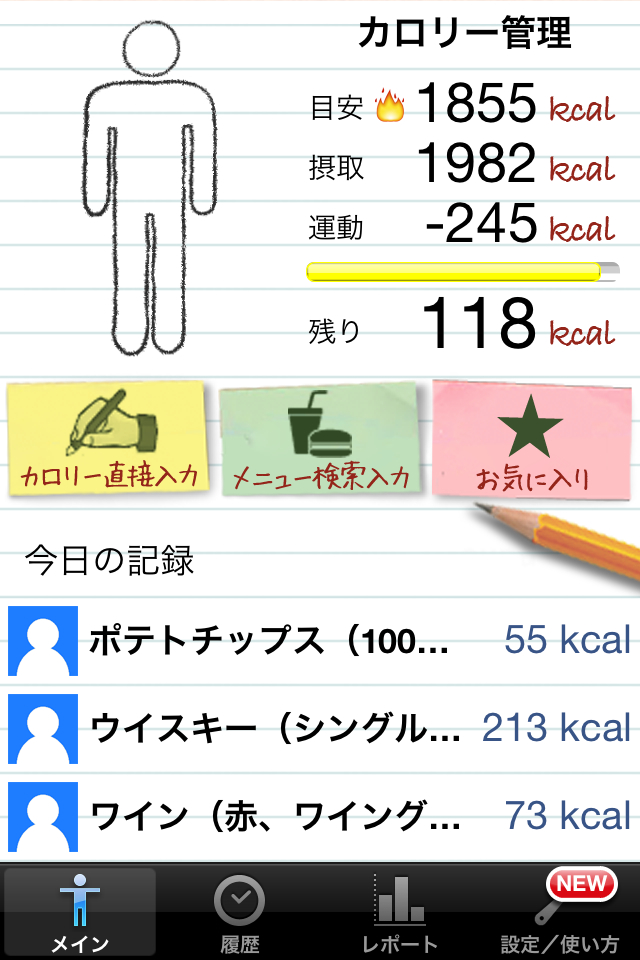Select the ウイスキー 213 kcal record
This screenshot has width=640, height=960.
pos(320,728)
